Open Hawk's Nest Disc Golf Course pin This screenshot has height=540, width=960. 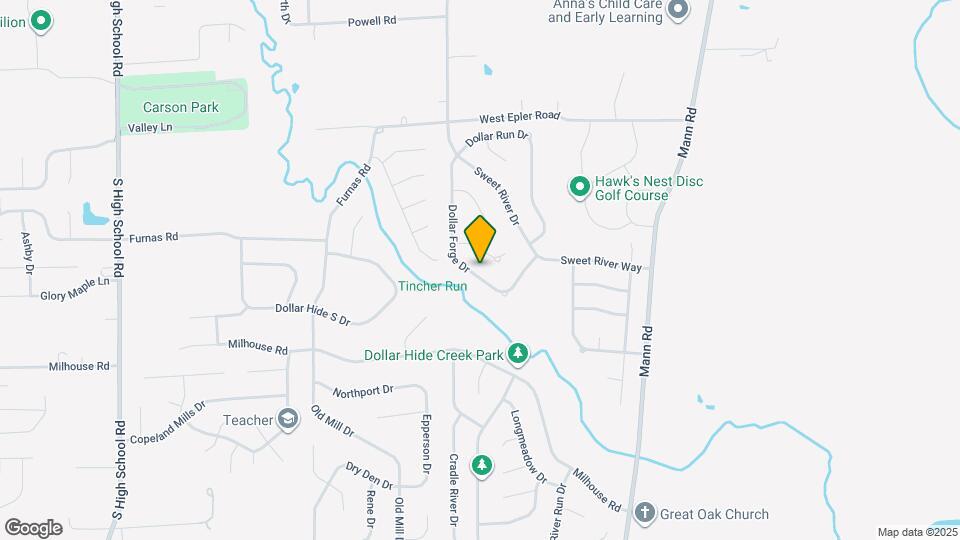tap(578, 187)
